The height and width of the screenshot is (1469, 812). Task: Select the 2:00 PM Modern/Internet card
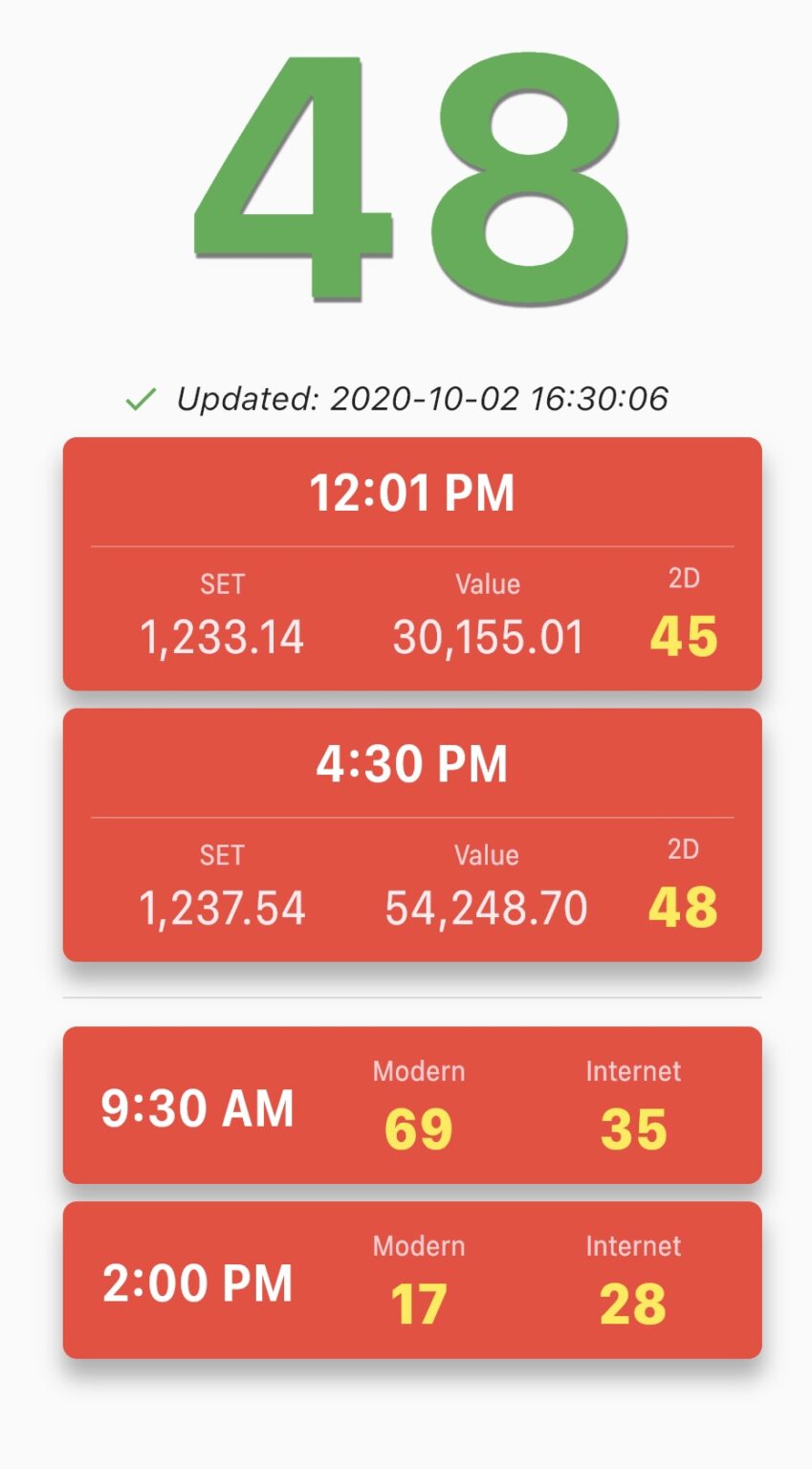(x=412, y=1280)
